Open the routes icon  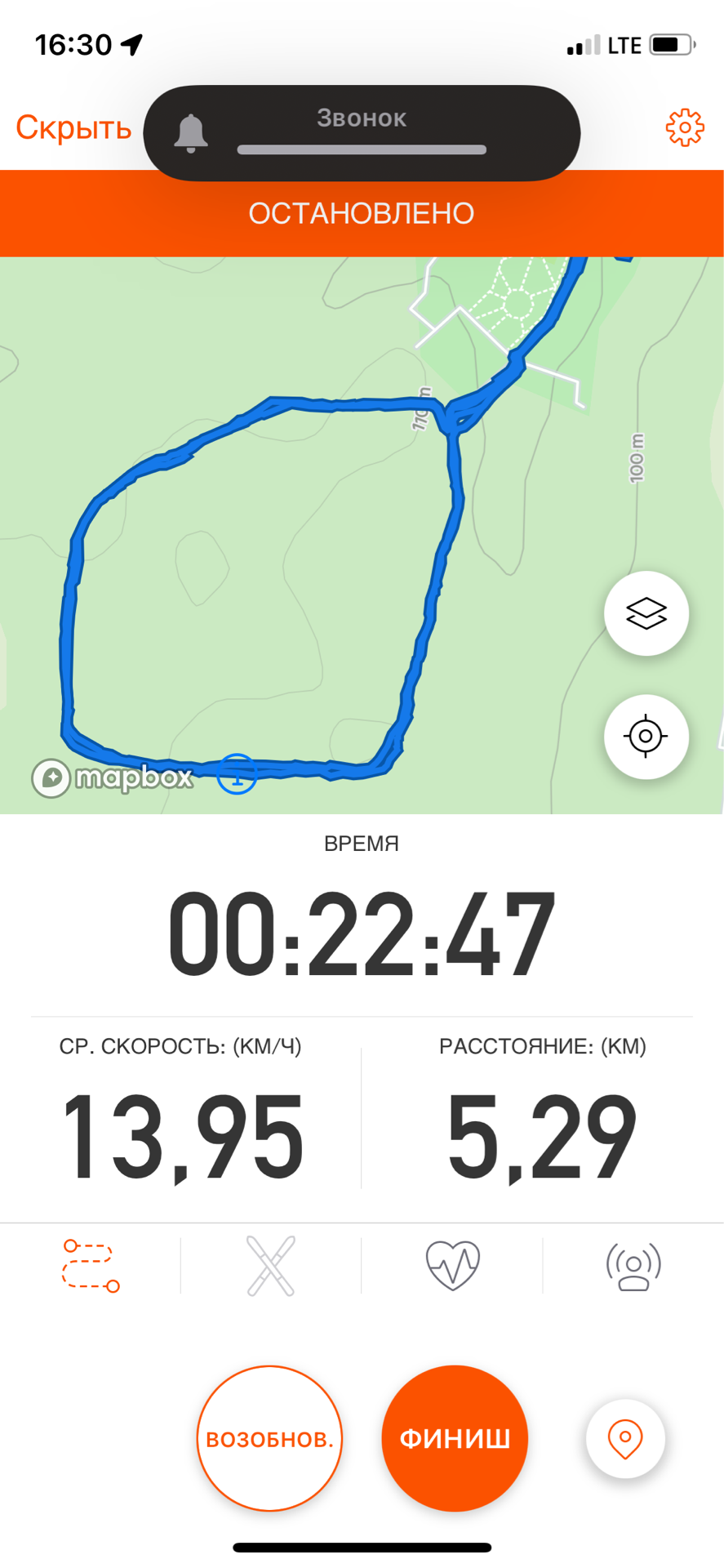pyautogui.click(x=91, y=1266)
